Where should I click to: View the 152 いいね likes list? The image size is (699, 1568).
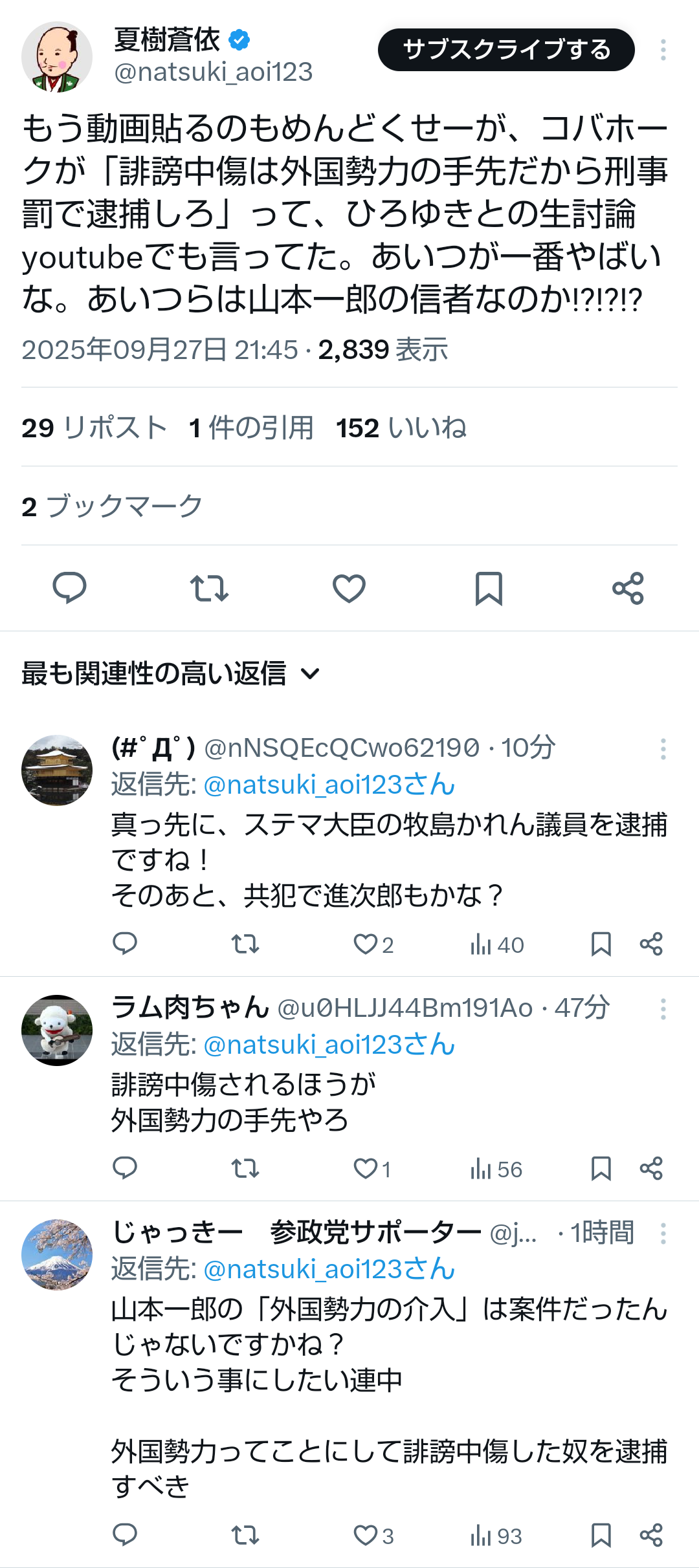[401, 428]
